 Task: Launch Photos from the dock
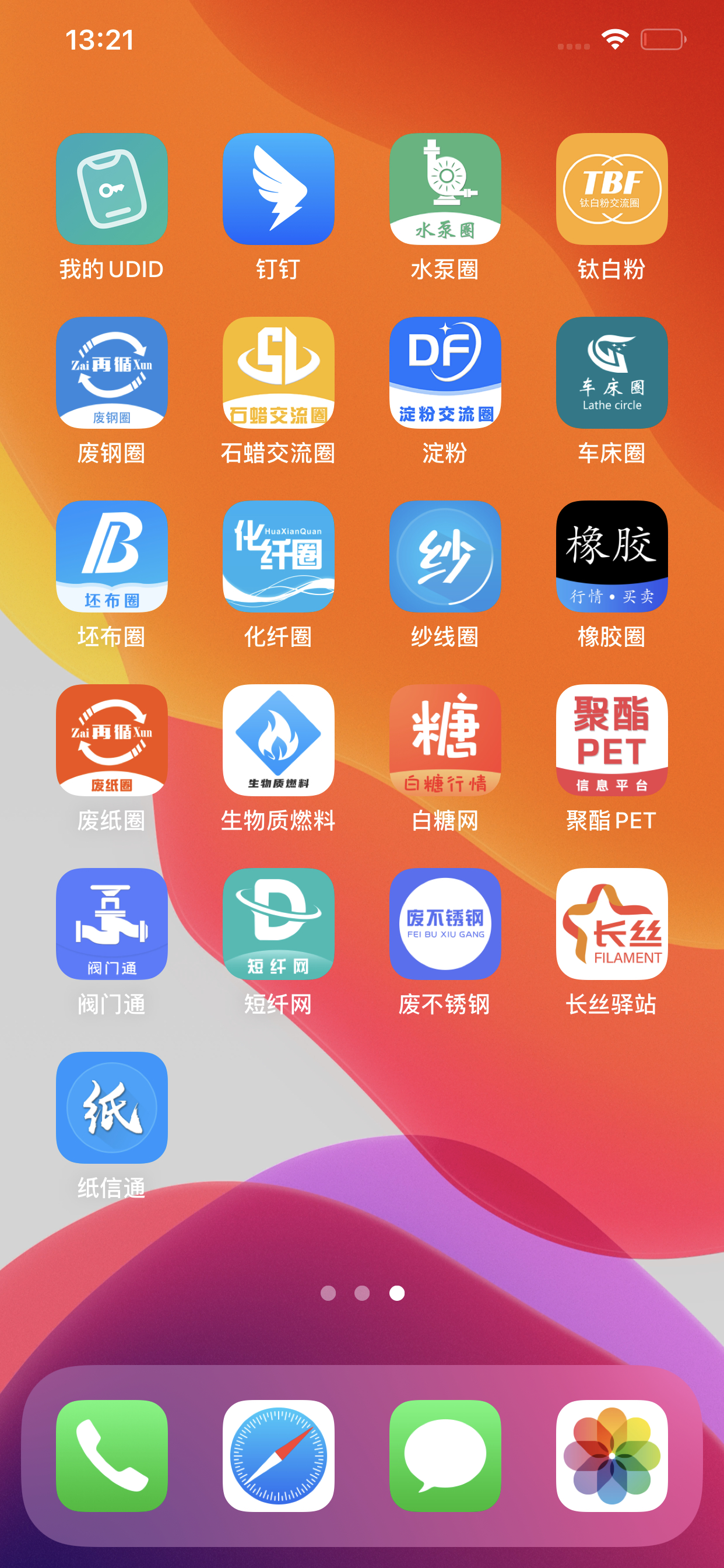(611, 1456)
